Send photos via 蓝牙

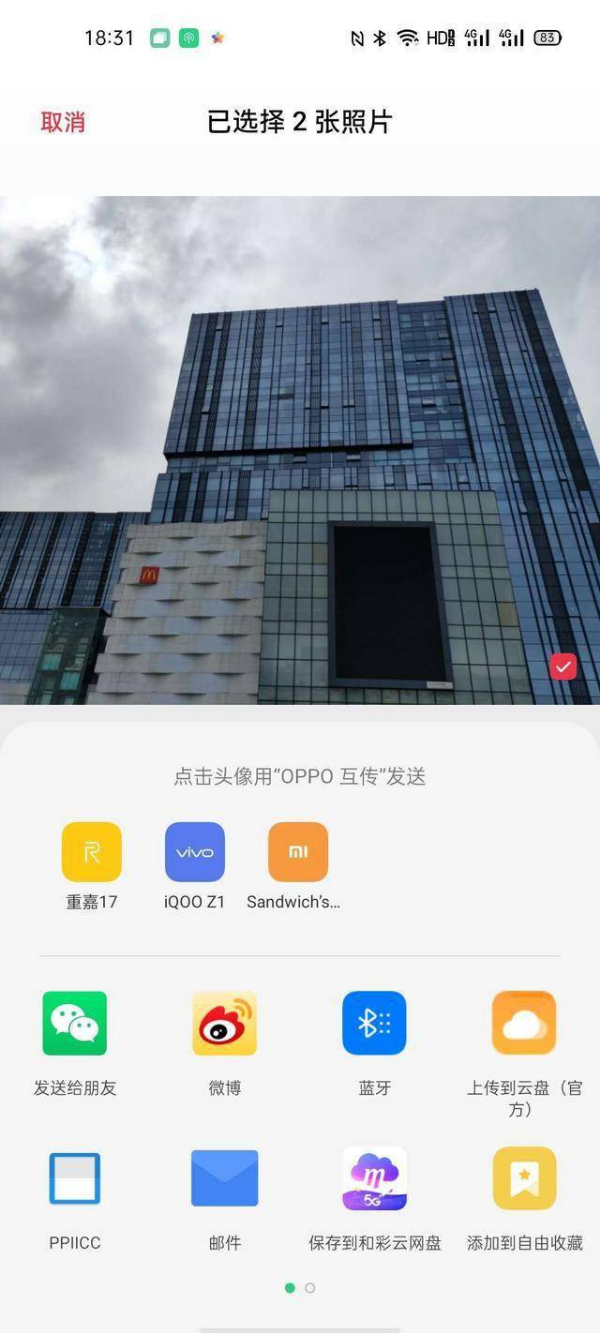(x=375, y=1024)
